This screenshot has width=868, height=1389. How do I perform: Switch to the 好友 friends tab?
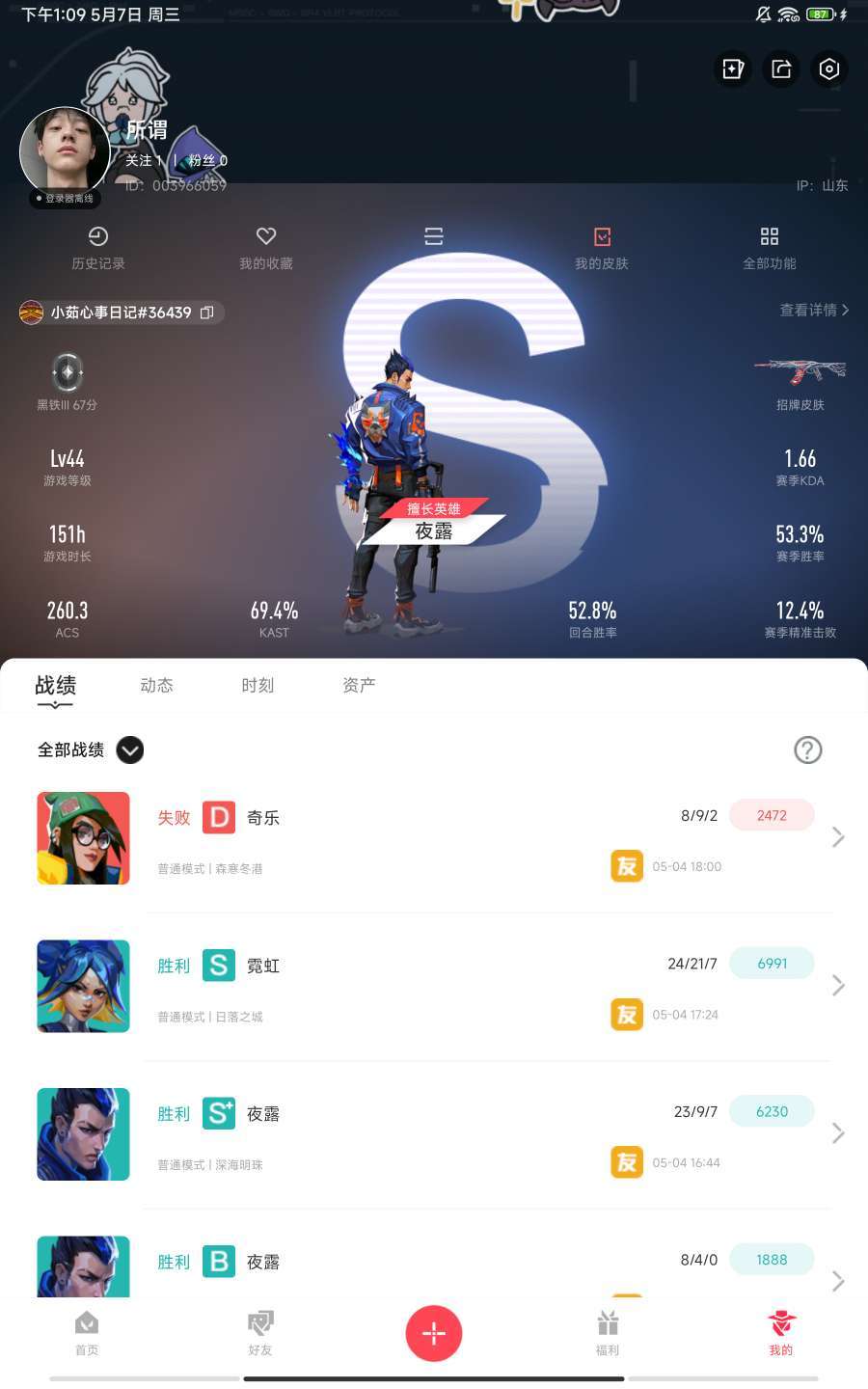tap(260, 1332)
